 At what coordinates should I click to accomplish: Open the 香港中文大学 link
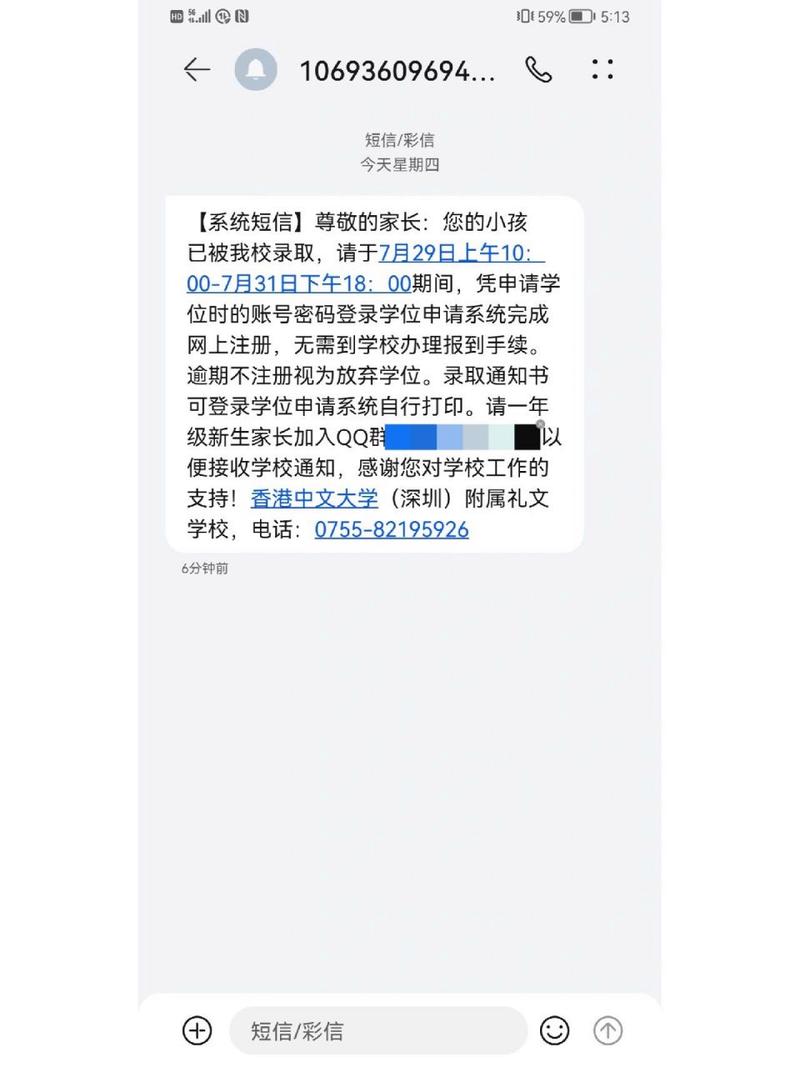pyautogui.click(x=313, y=498)
